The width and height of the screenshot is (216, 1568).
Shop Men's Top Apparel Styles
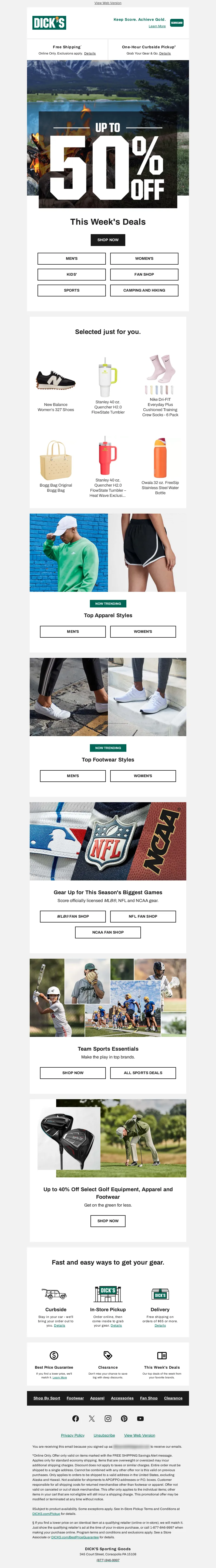click(72, 632)
